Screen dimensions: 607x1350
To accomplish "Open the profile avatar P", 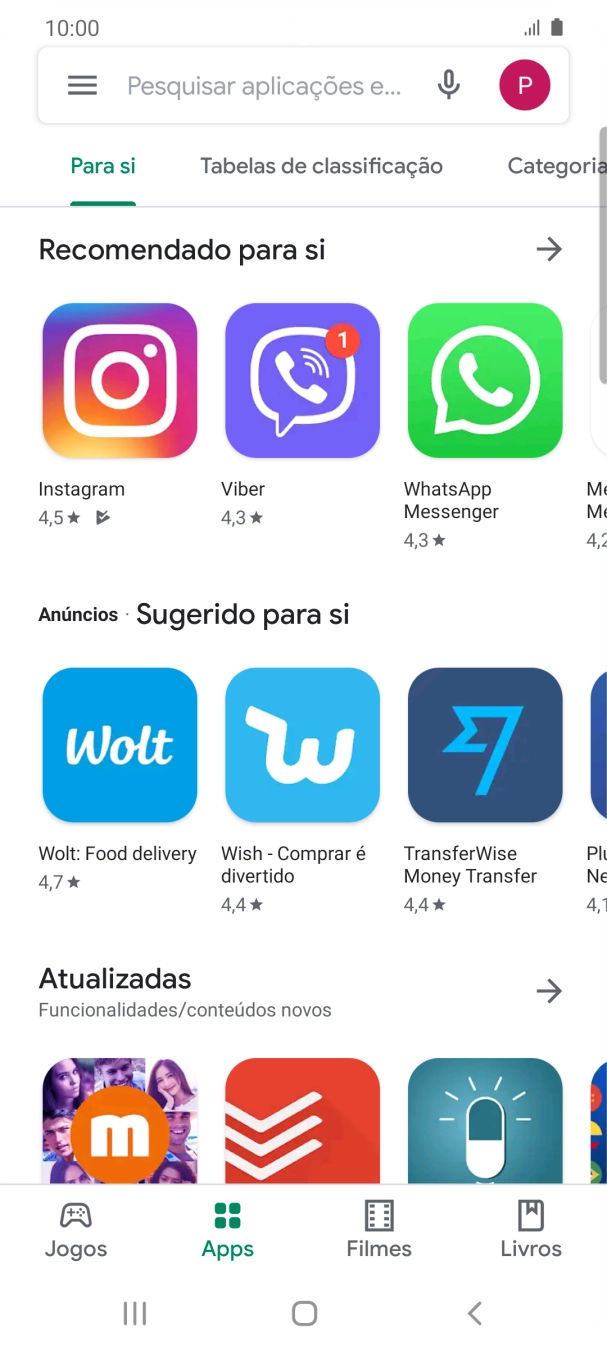I will (525, 86).
